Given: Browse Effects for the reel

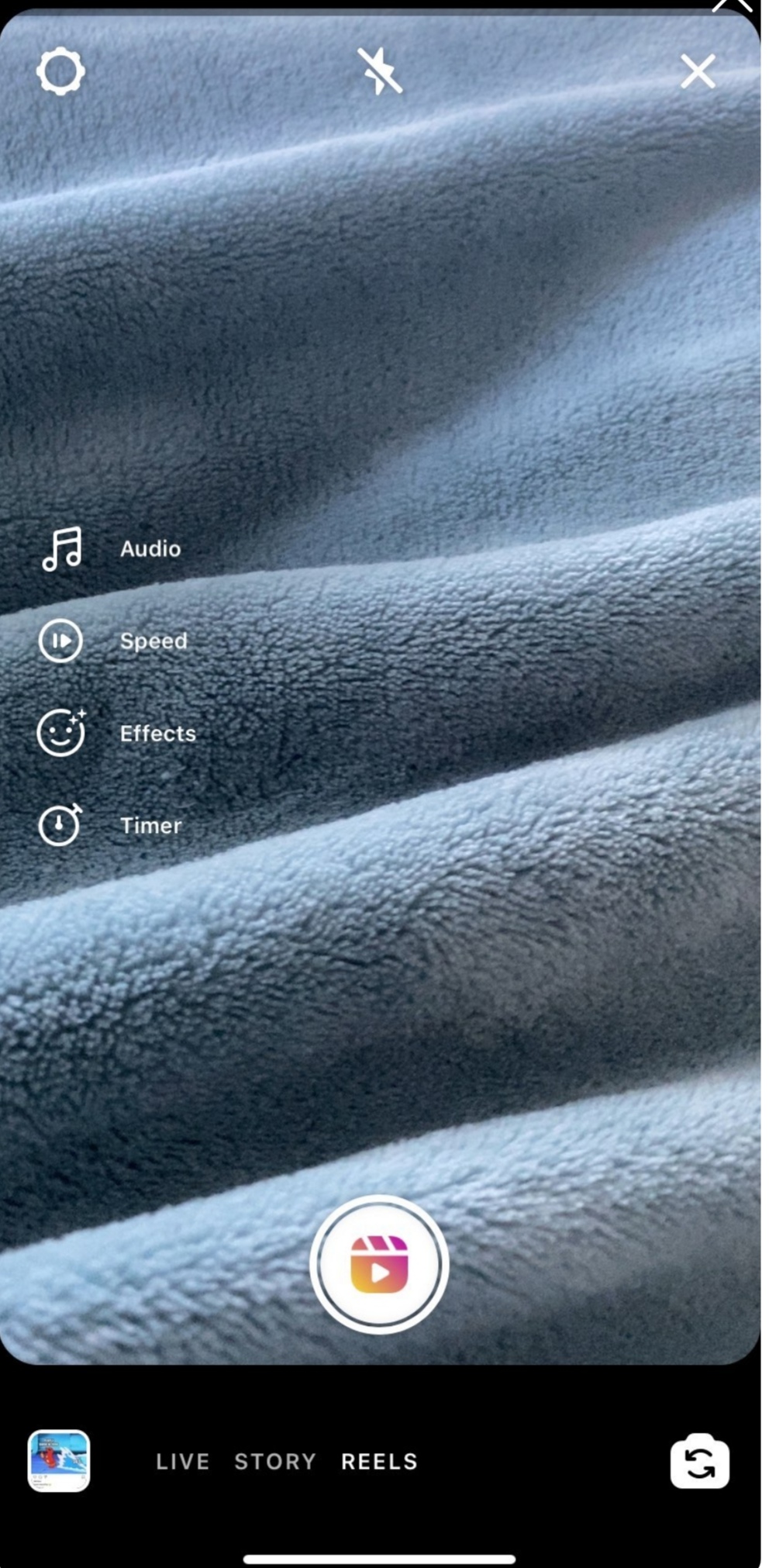Looking at the screenshot, I should [61, 733].
